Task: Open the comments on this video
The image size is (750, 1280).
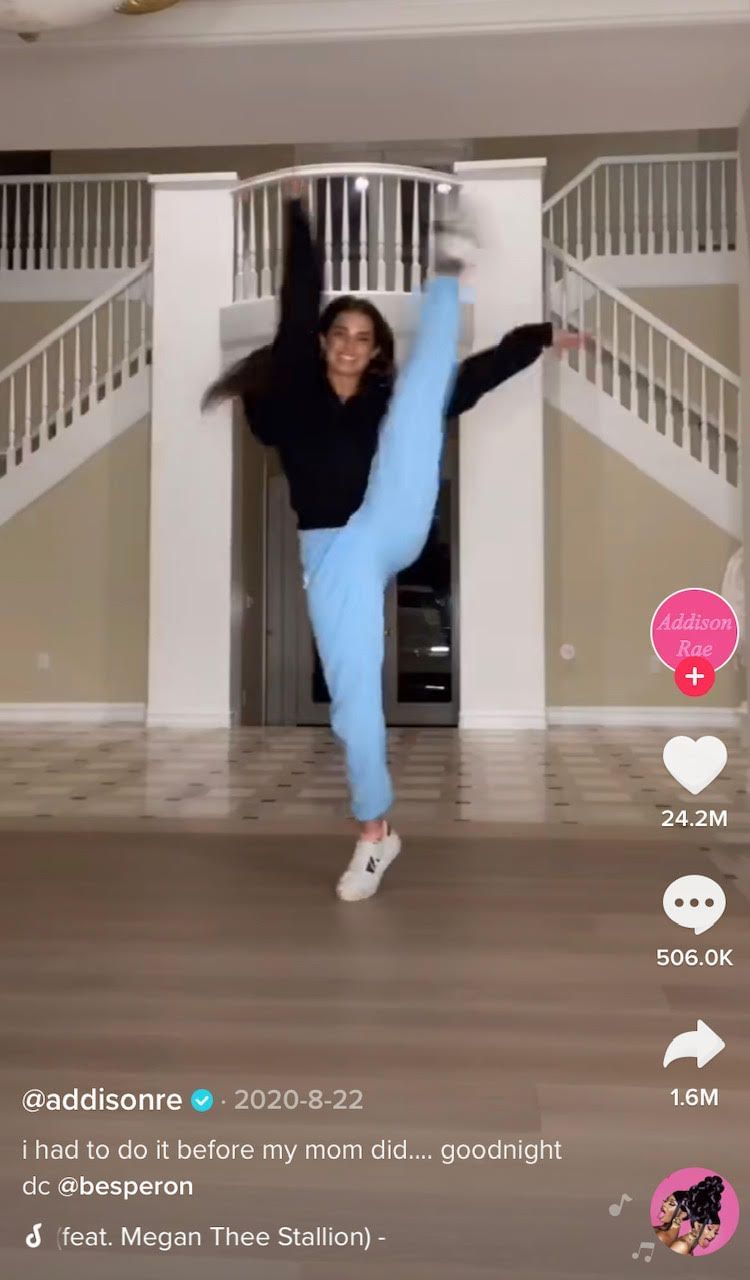Action: (694, 905)
